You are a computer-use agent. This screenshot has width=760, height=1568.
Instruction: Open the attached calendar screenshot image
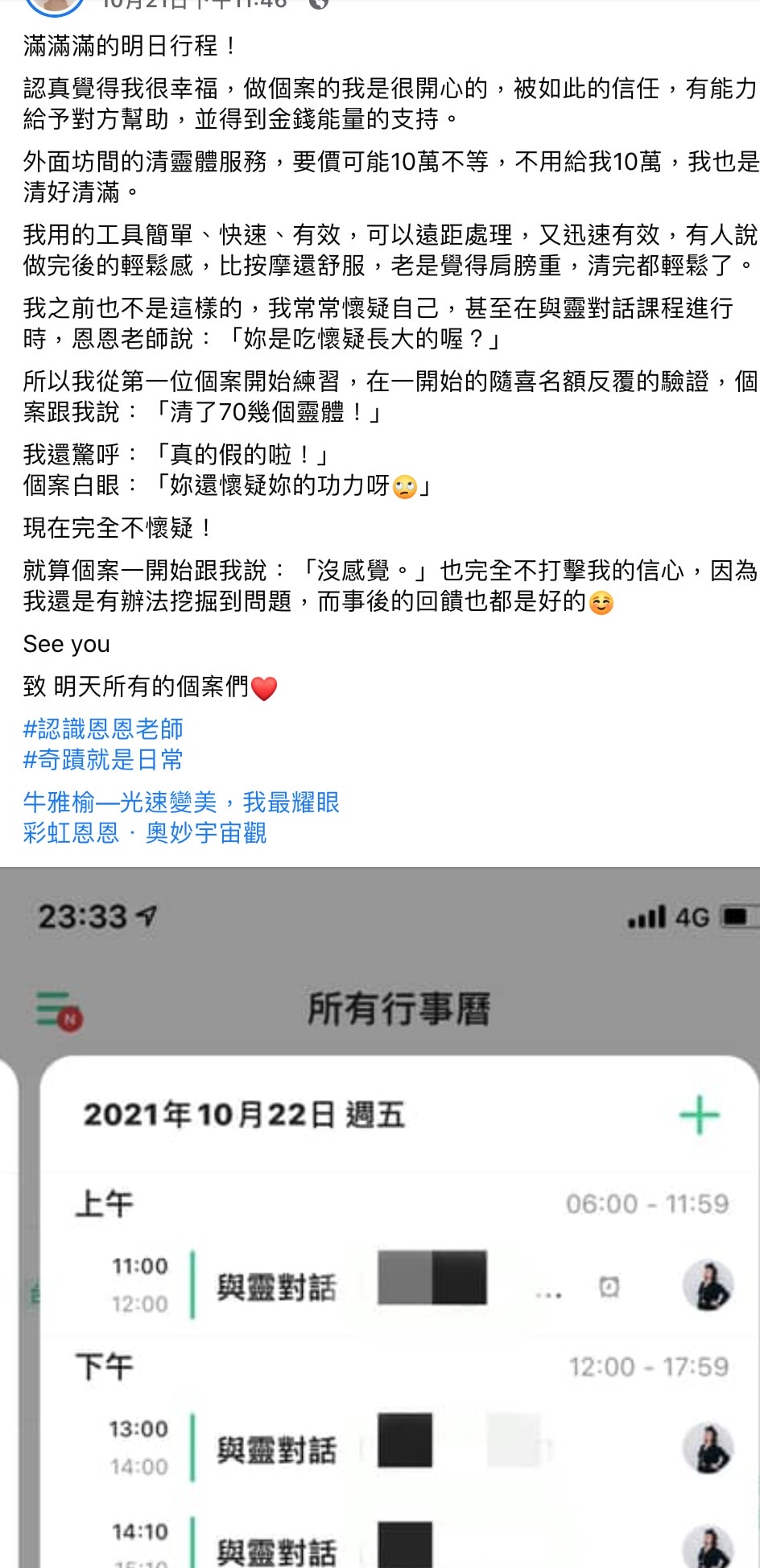pyautogui.click(x=380, y=1218)
